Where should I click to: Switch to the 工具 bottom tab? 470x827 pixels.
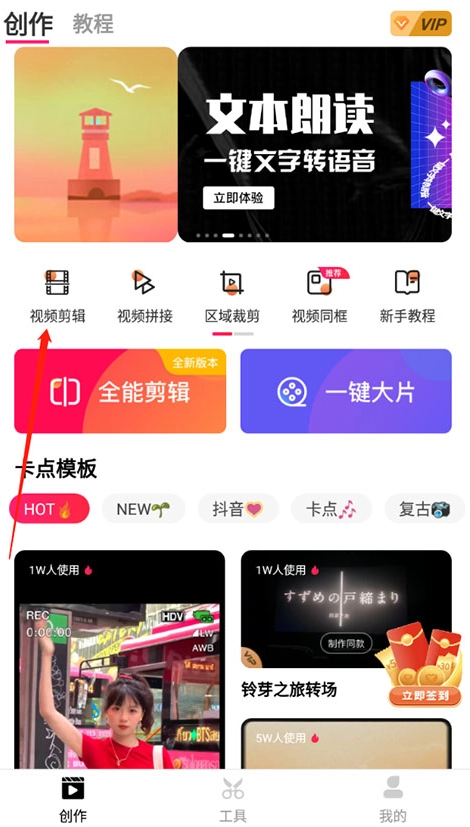[233, 800]
